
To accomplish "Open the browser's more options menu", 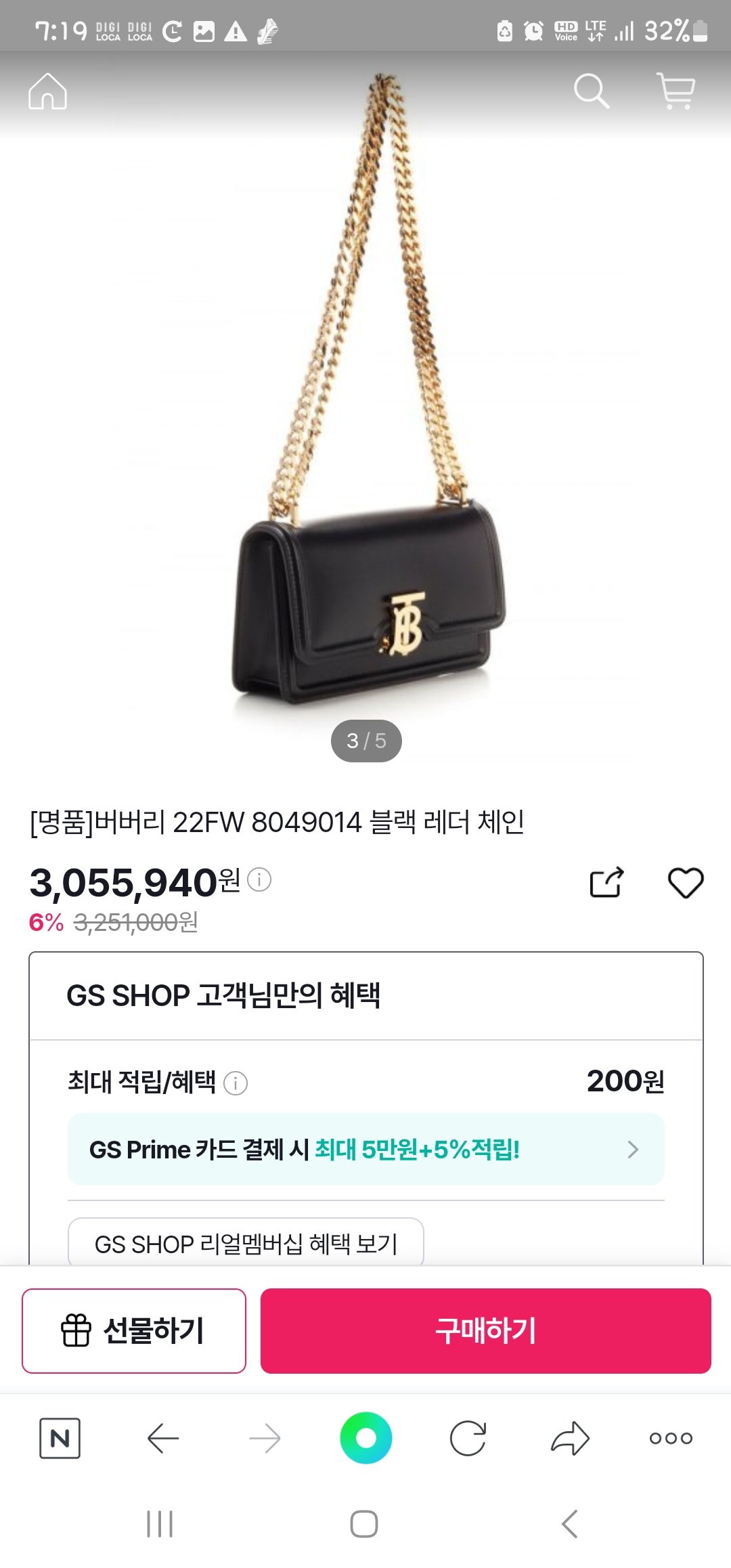I will (x=671, y=1438).
